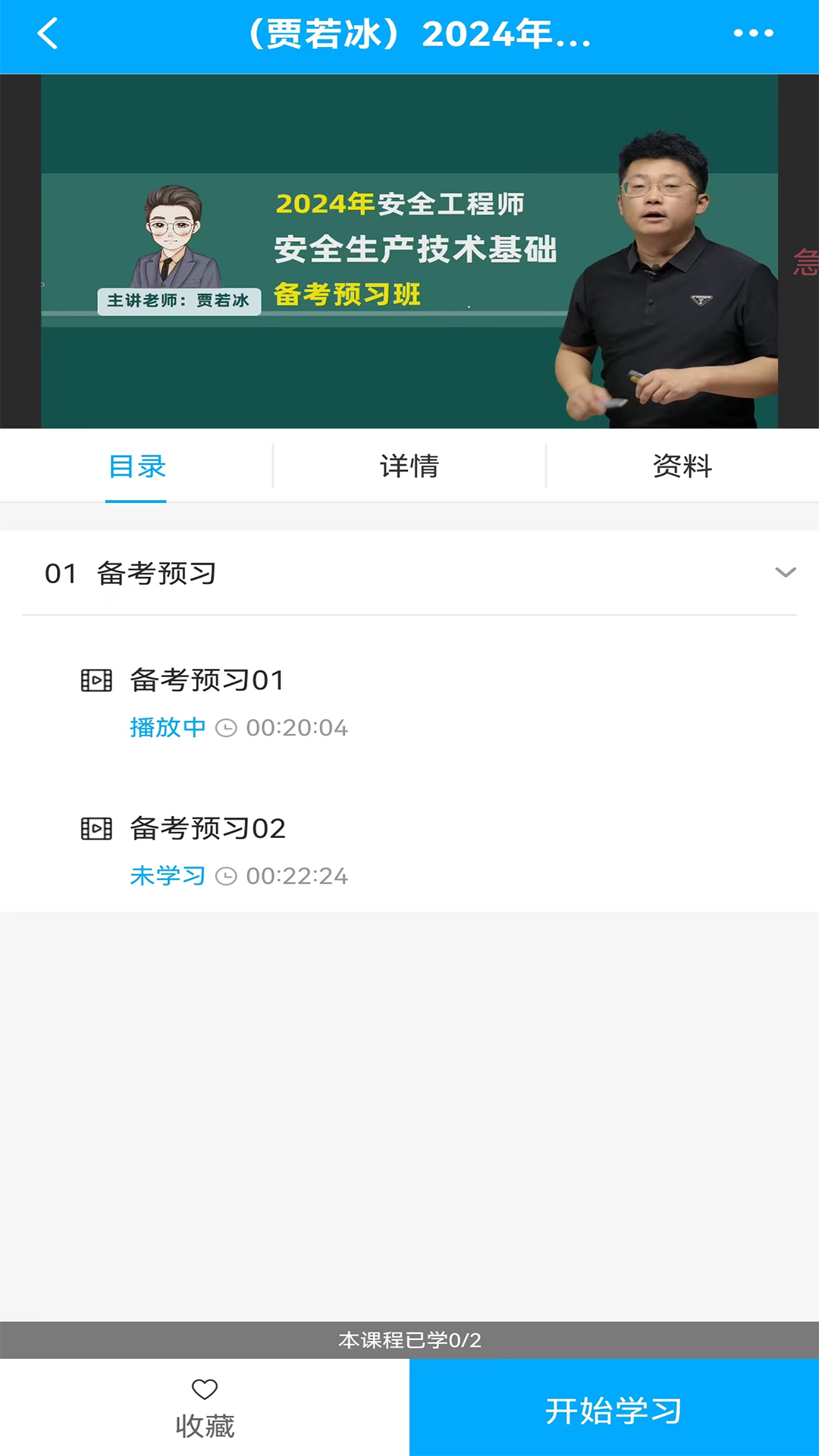Open the three-dot overflow menu
Image resolution: width=819 pixels, height=1456 pixels.
click(753, 33)
